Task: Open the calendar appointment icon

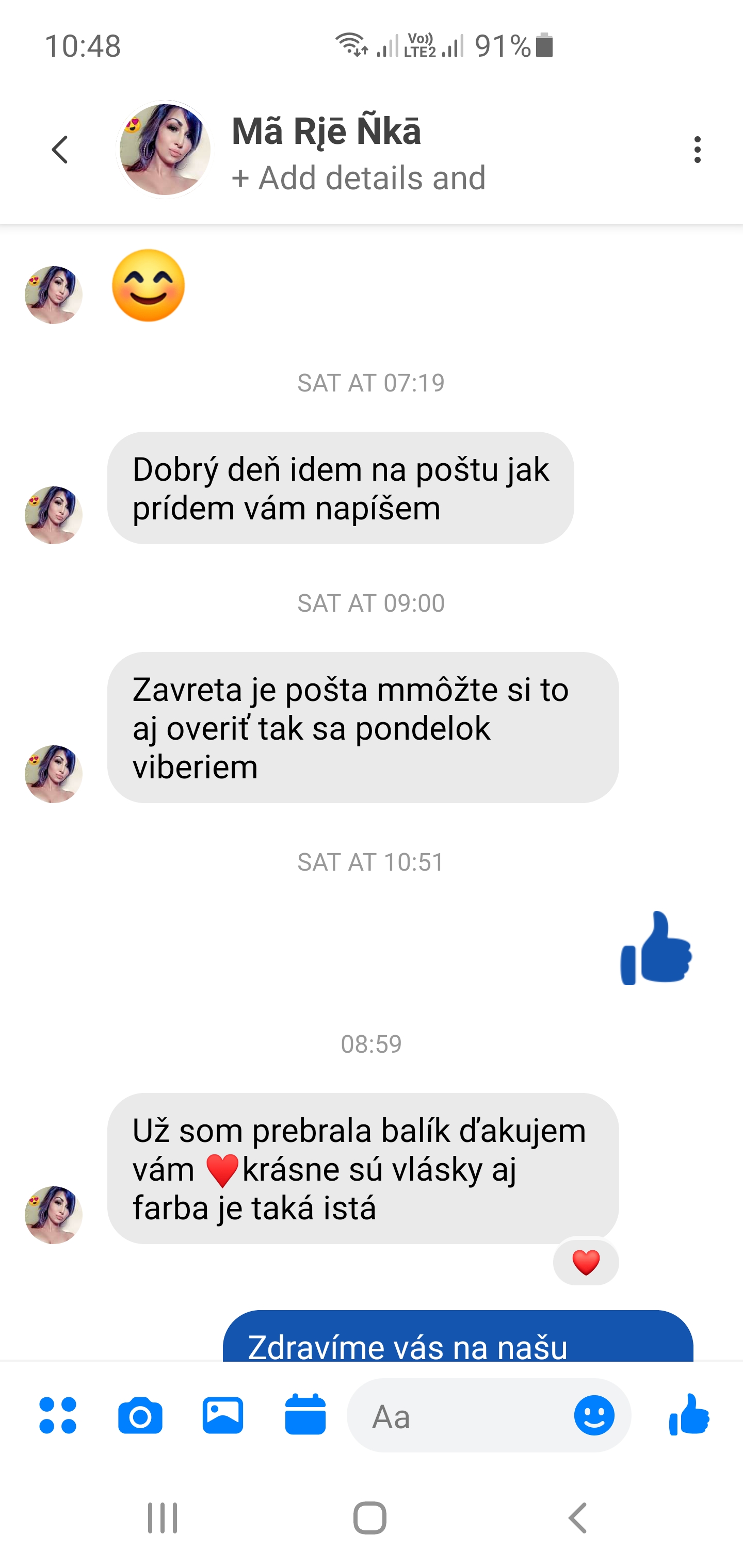Action: tap(305, 1415)
